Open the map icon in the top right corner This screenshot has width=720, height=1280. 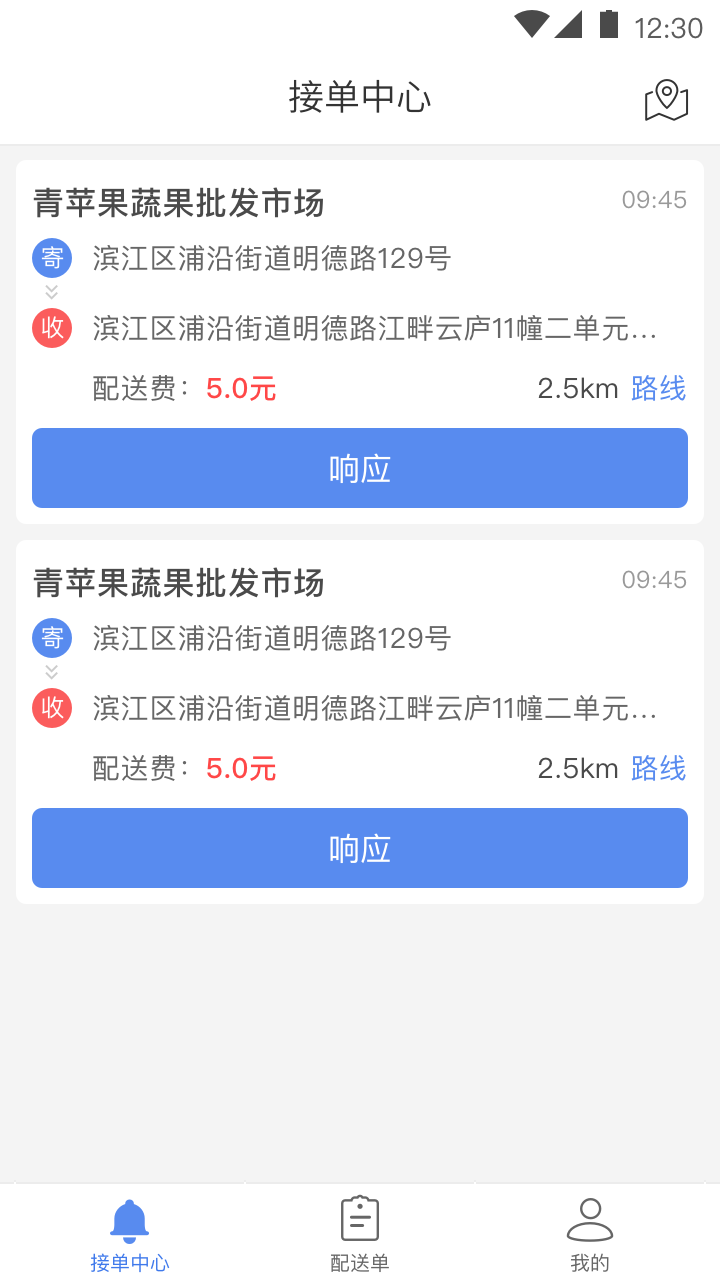coord(667,100)
